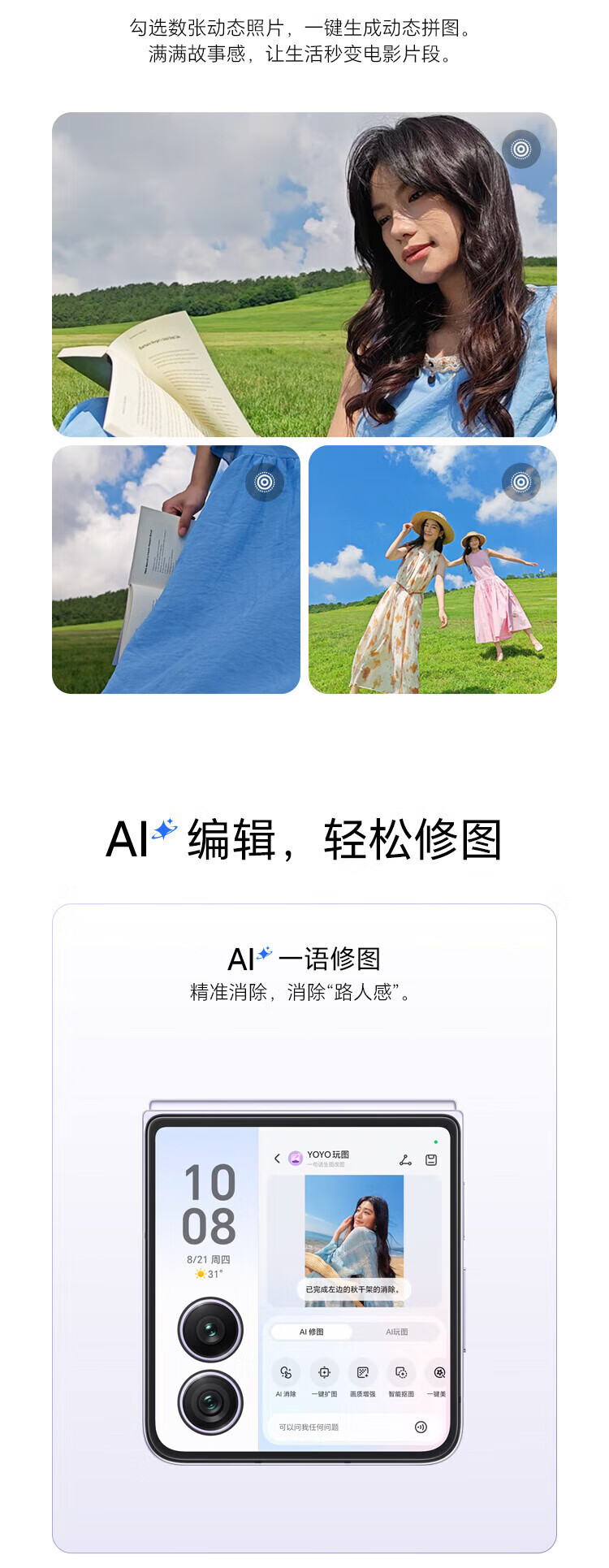The width and height of the screenshot is (609, 1568).
Task: Toggle the motion photo badge on the two-girls photo
Action: (x=520, y=481)
